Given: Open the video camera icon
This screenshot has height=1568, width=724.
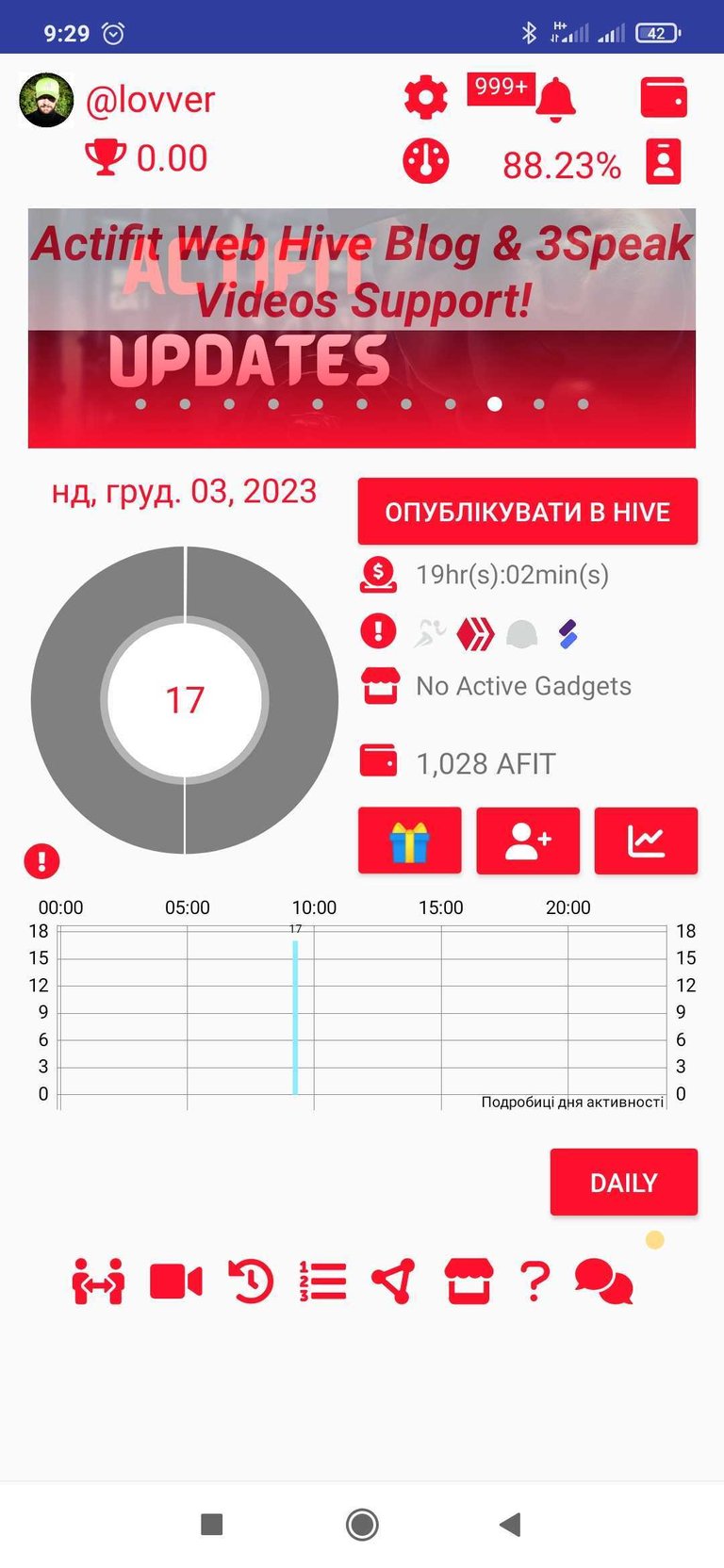Looking at the screenshot, I should point(176,1282).
